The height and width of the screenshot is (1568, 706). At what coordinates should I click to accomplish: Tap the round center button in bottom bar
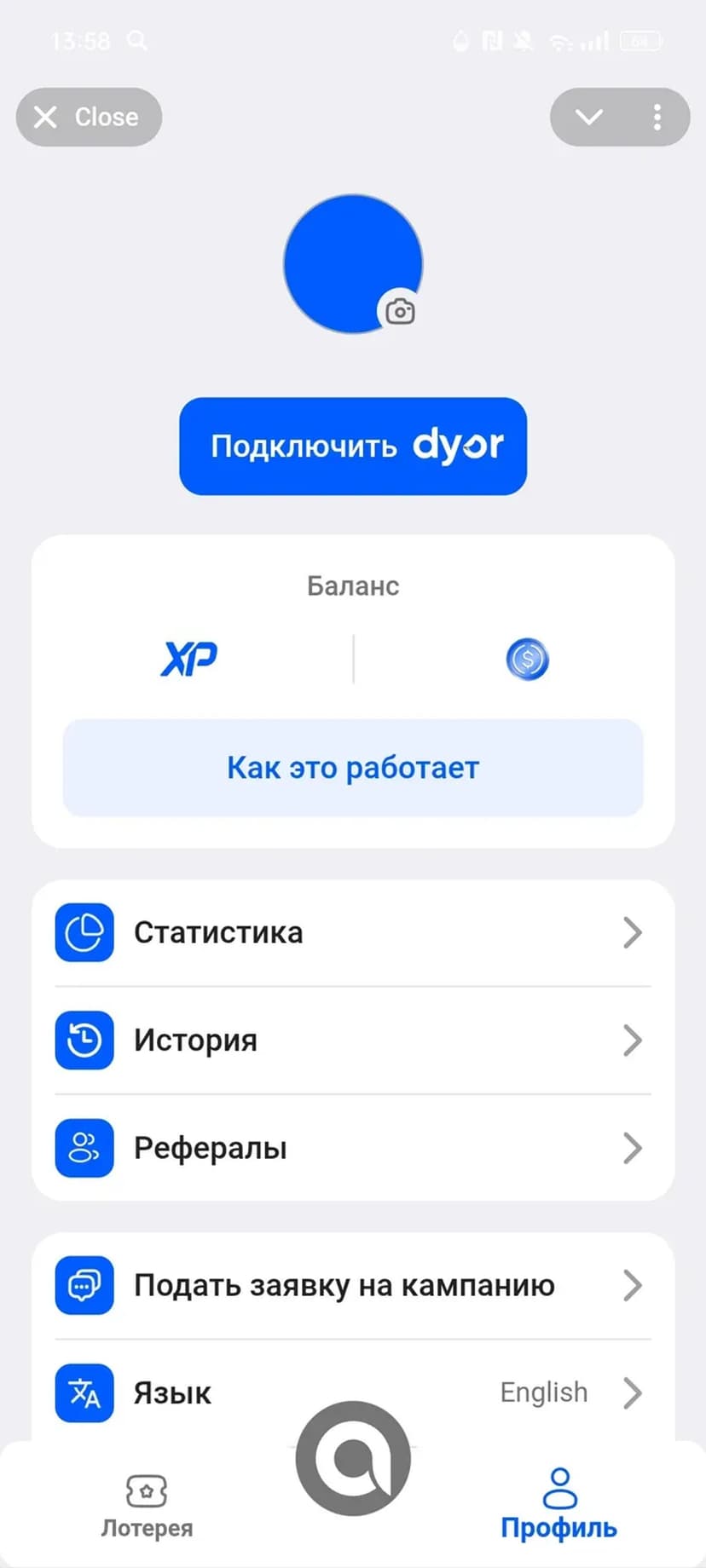coord(353,1459)
